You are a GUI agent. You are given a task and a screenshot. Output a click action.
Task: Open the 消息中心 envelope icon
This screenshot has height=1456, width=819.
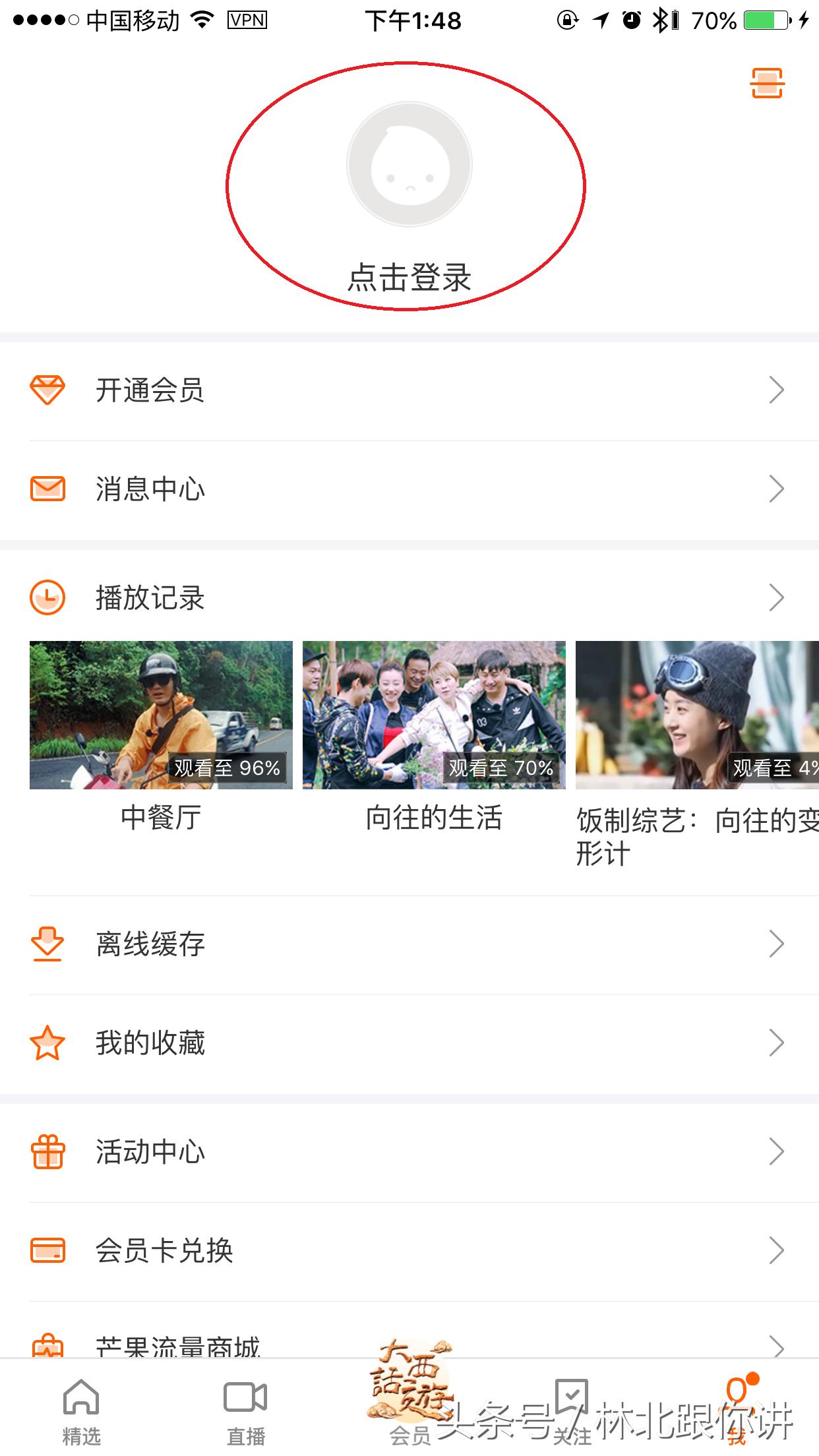pyautogui.click(x=47, y=489)
